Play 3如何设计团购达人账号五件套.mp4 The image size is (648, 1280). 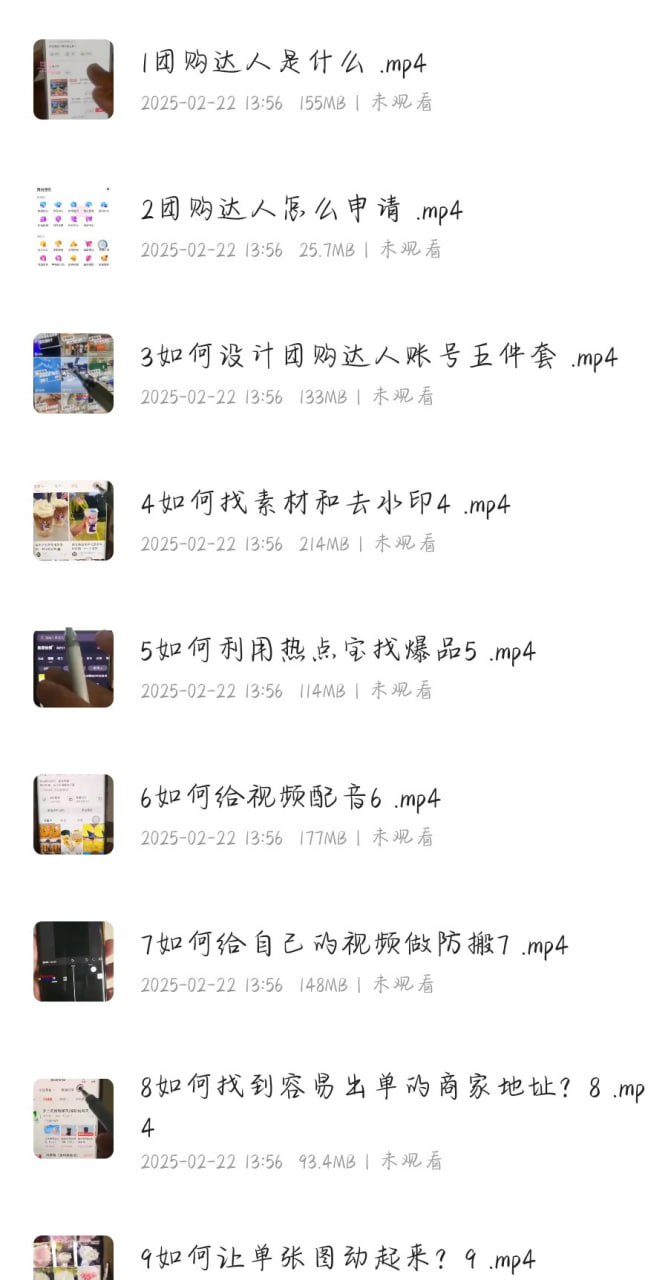(324, 373)
